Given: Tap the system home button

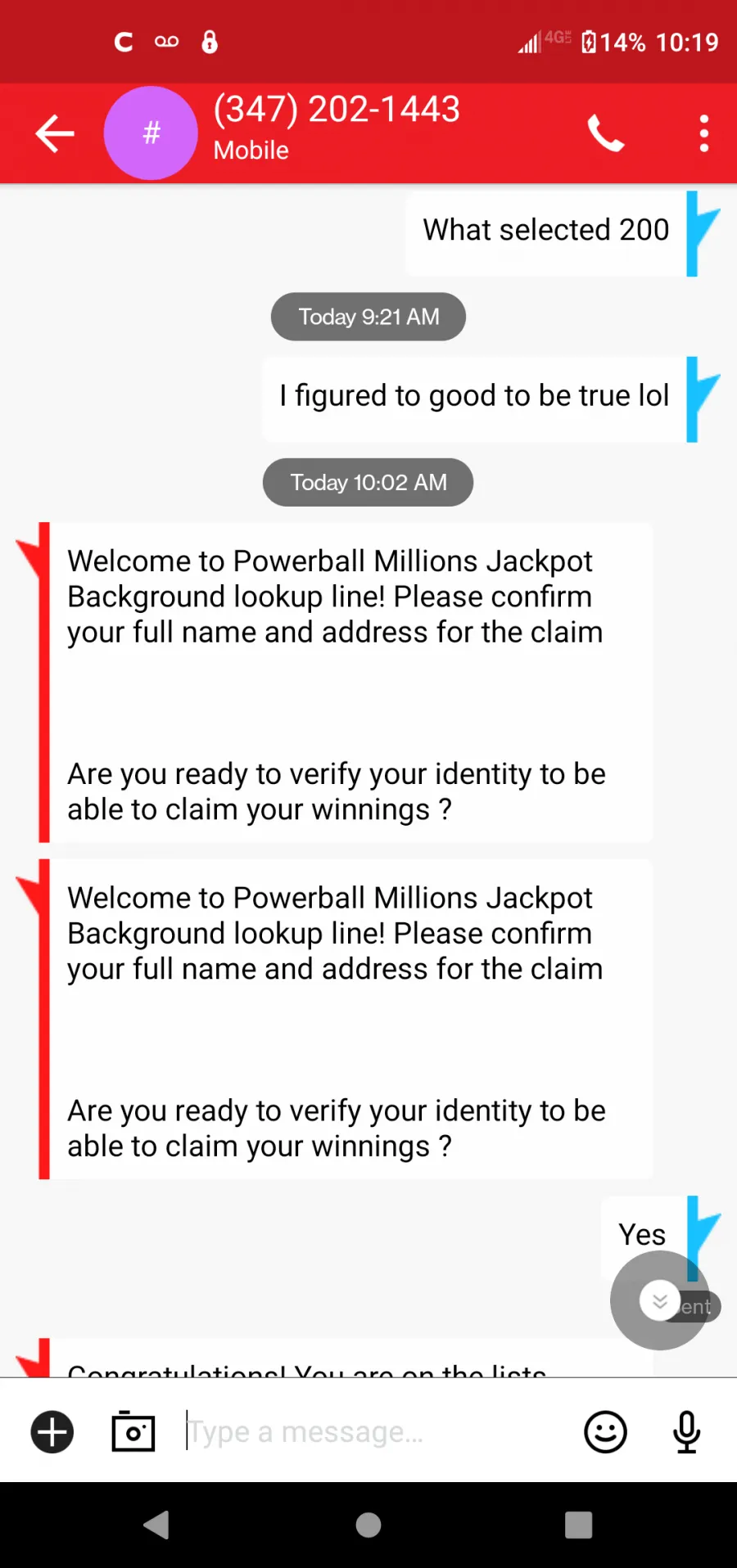Looking at the screenshot, I should [368, 1525].
